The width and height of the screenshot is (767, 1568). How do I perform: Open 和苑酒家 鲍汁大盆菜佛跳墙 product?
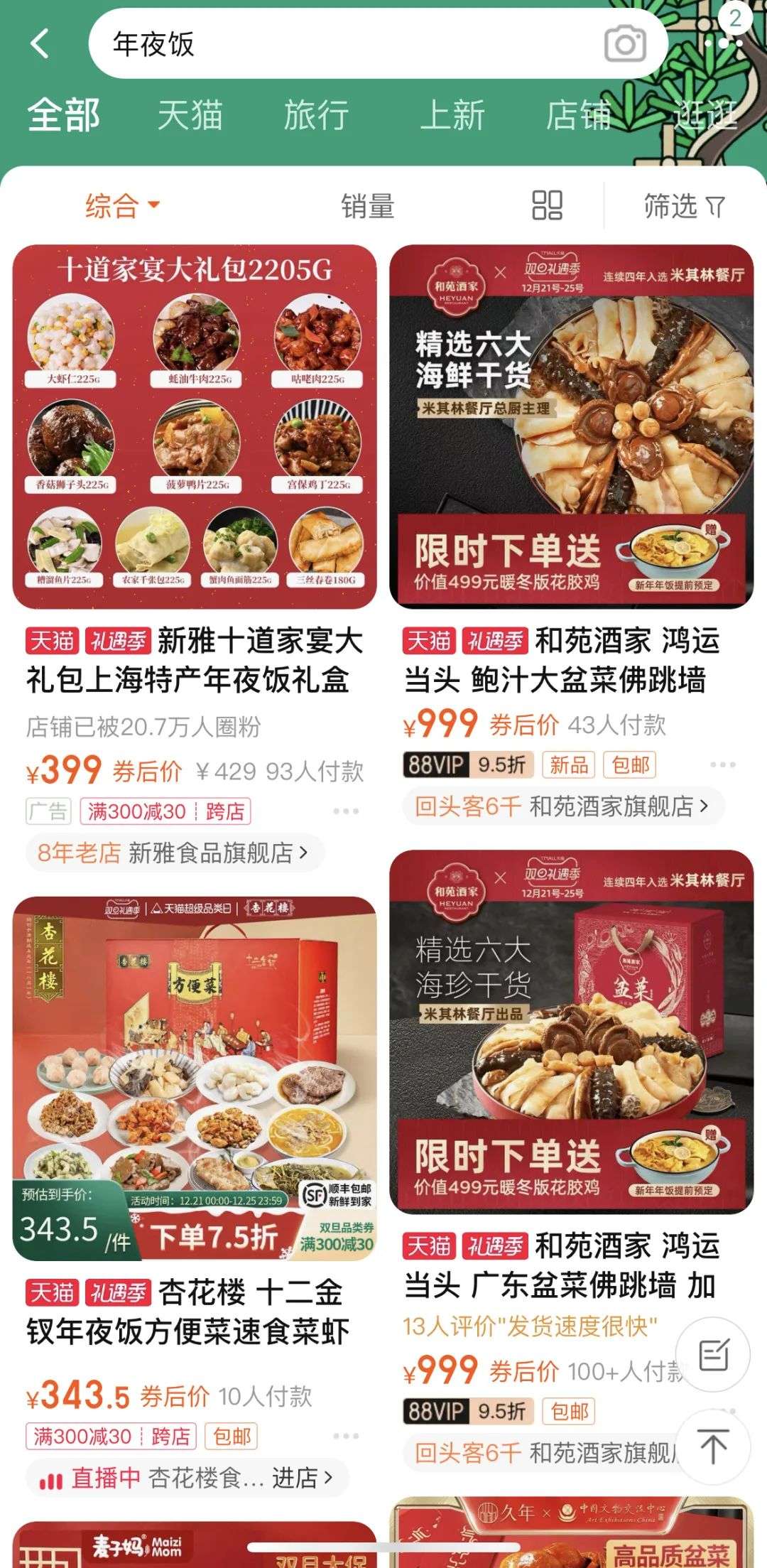click(572, 426)
